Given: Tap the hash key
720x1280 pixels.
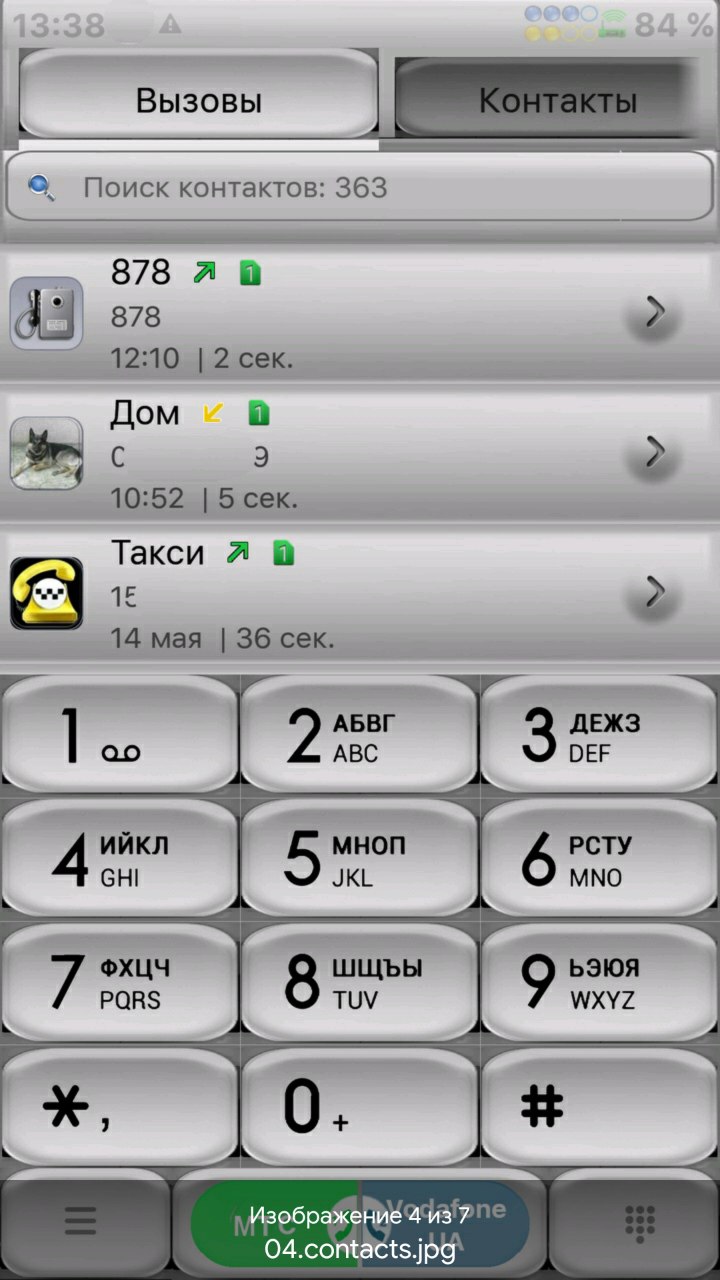Looking at the screenshot, I should click(600, 1107).
